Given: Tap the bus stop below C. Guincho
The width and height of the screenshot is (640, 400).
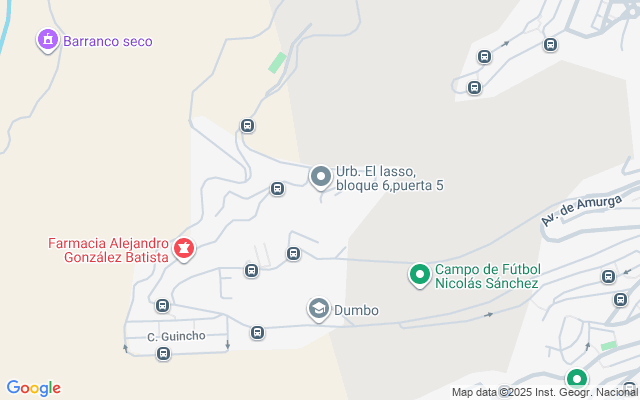Looking at the screenshot, I should click(x=163, y=353).
